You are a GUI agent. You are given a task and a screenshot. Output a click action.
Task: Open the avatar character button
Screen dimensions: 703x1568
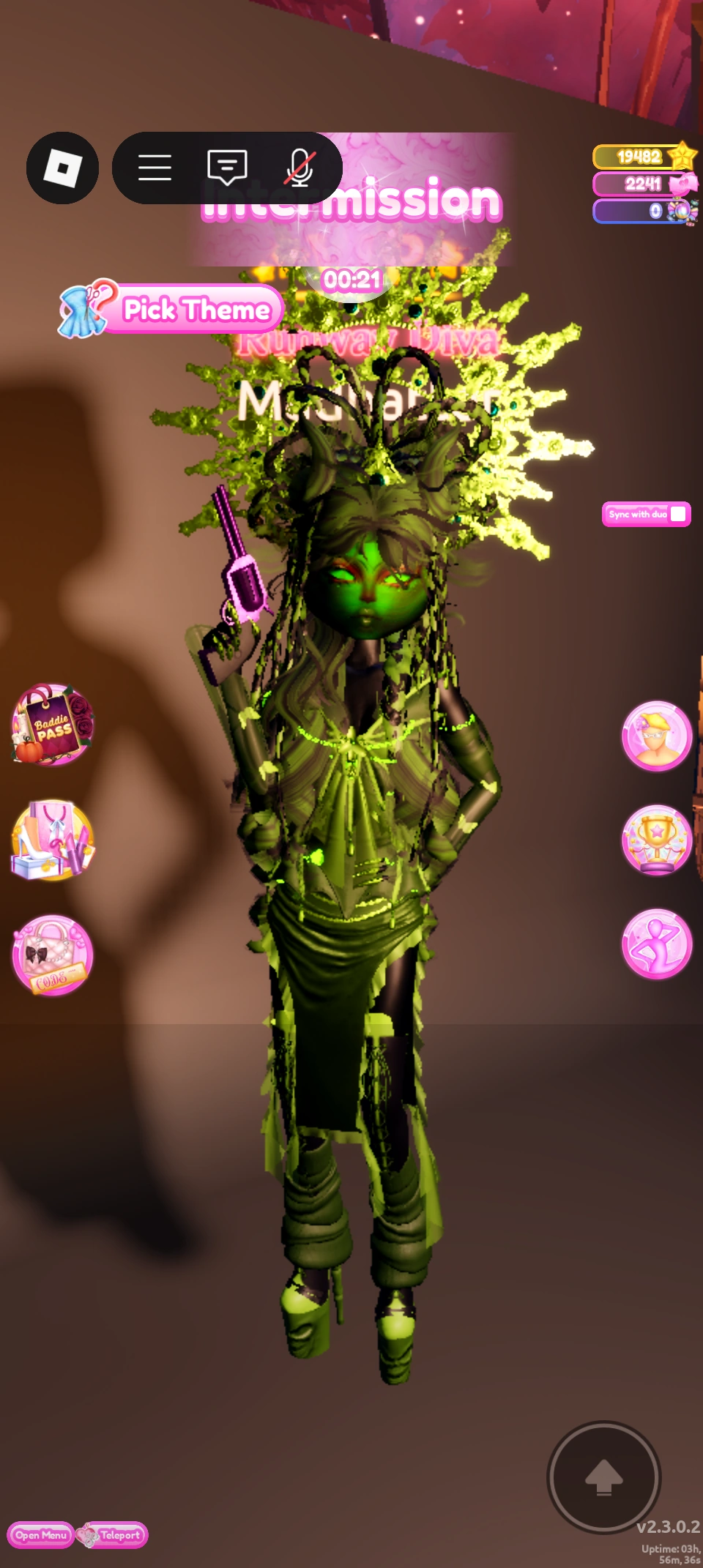pyautogui.click(x=656, y=736)
